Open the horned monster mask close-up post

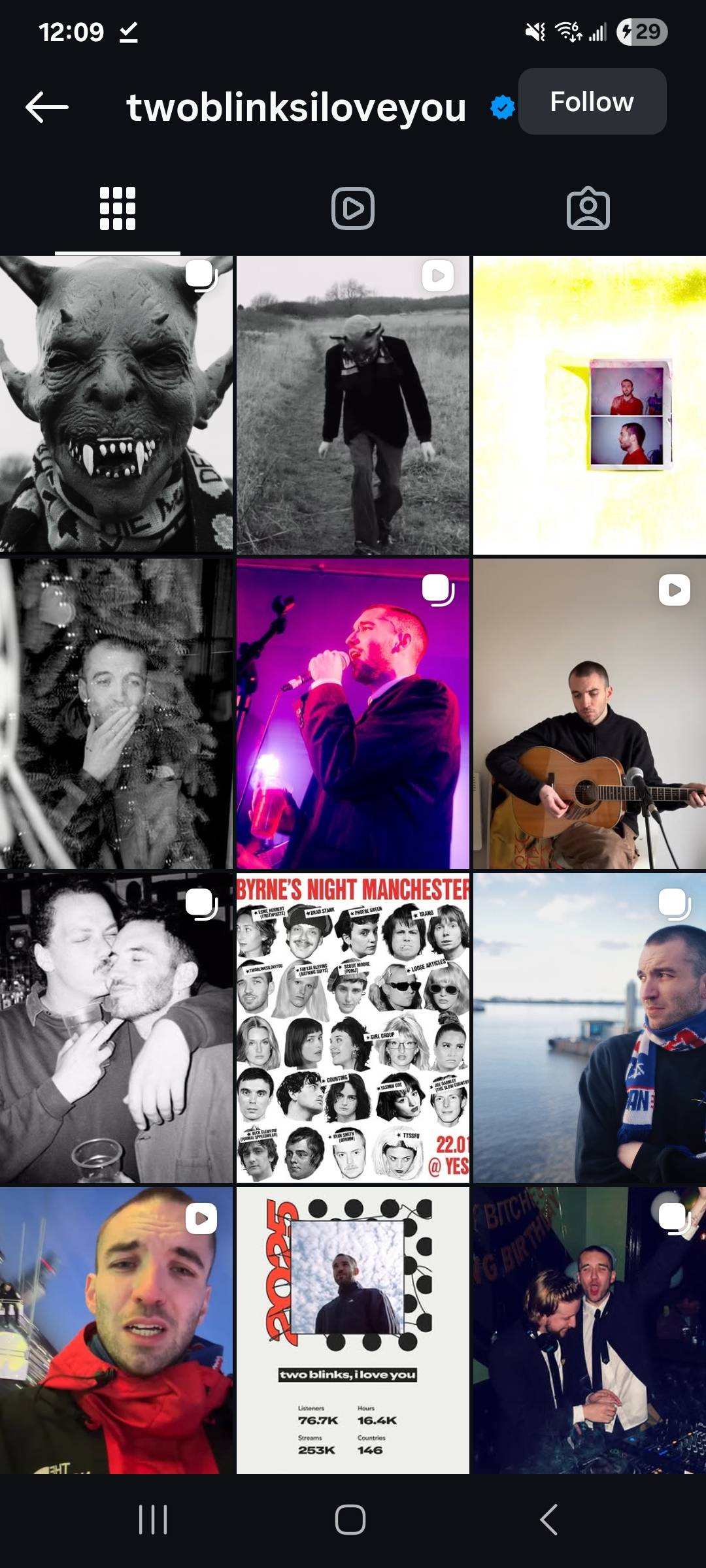[116, 405]
